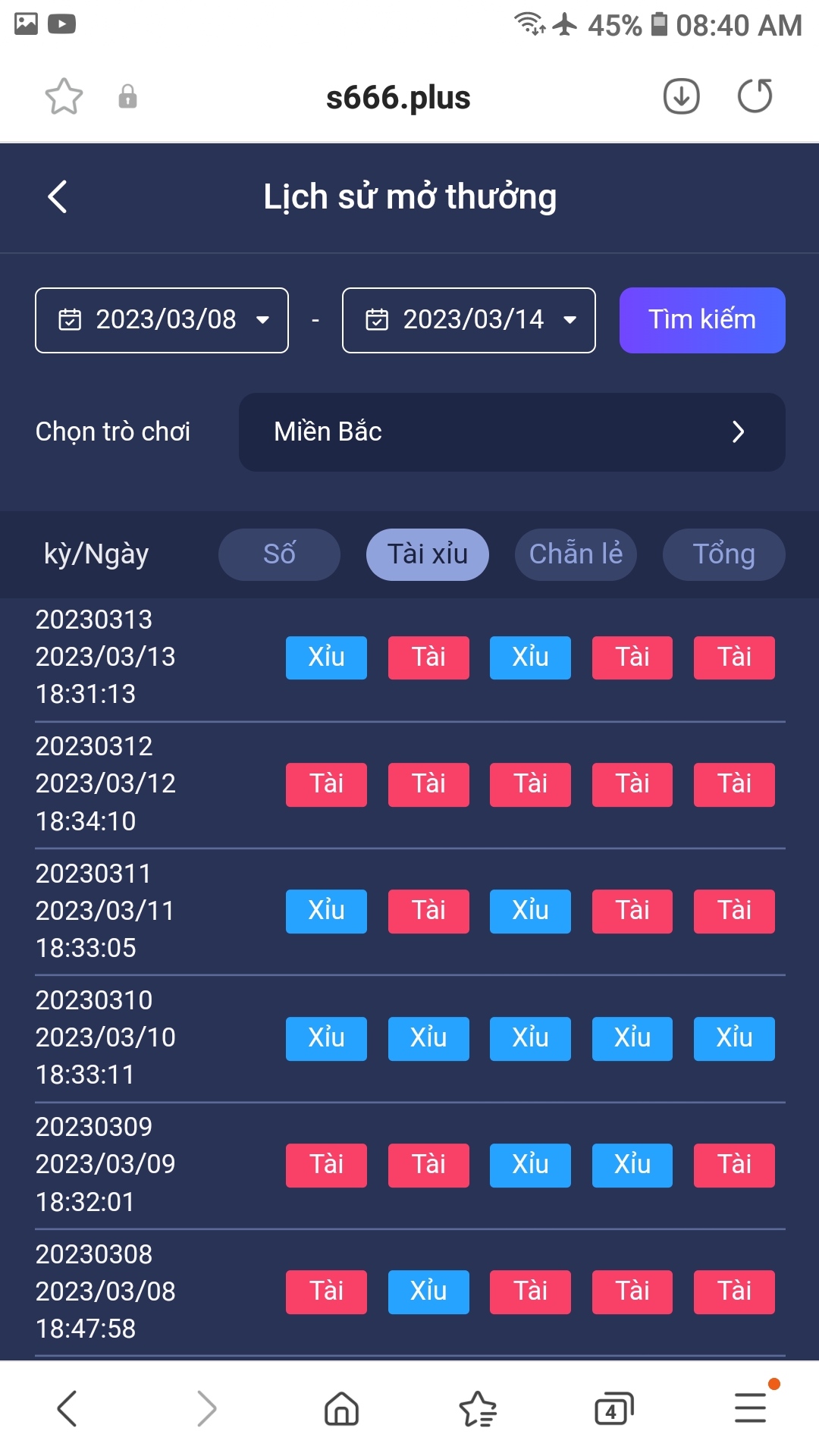The image size is (819, 1456).
Task: Switch to the Số tab
Action: [x=279, y=554]
